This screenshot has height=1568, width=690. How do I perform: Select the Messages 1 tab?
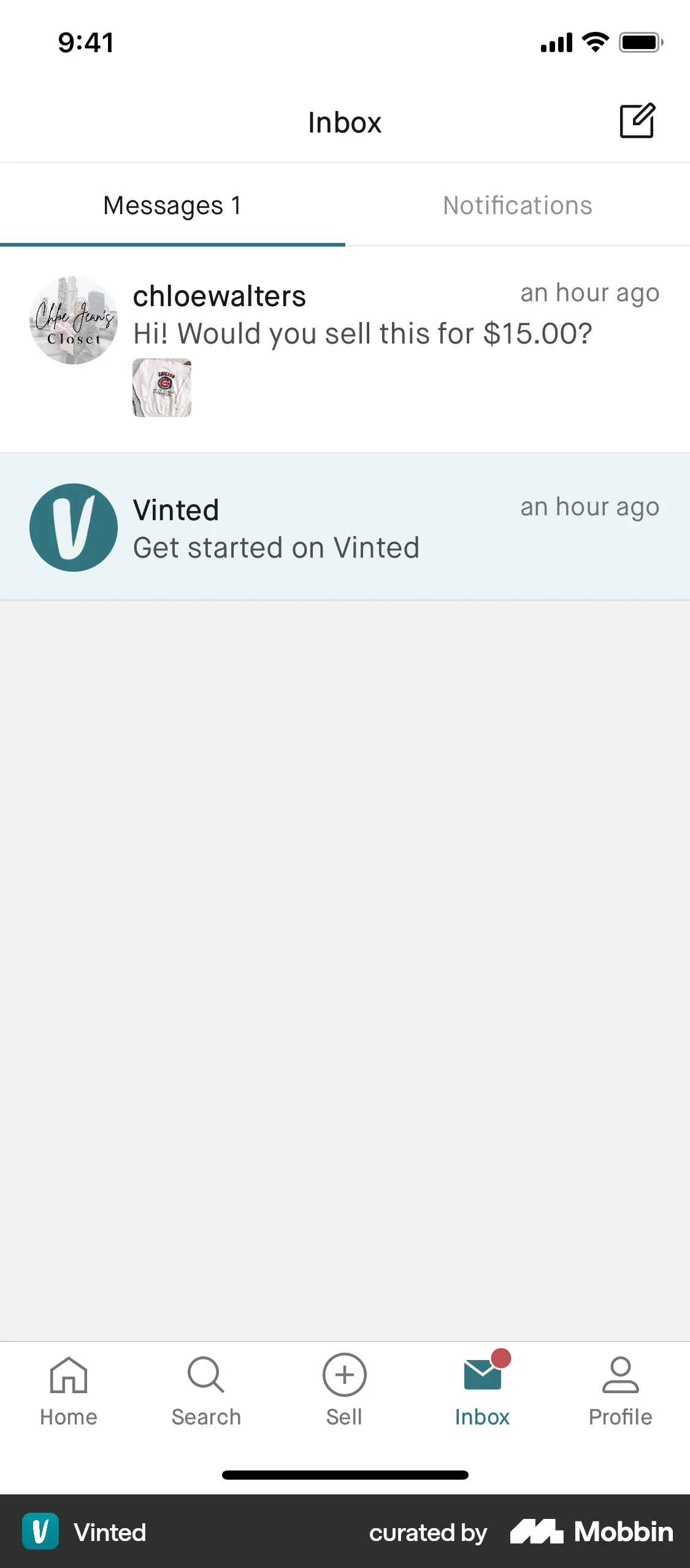click(x=172, y=205)
